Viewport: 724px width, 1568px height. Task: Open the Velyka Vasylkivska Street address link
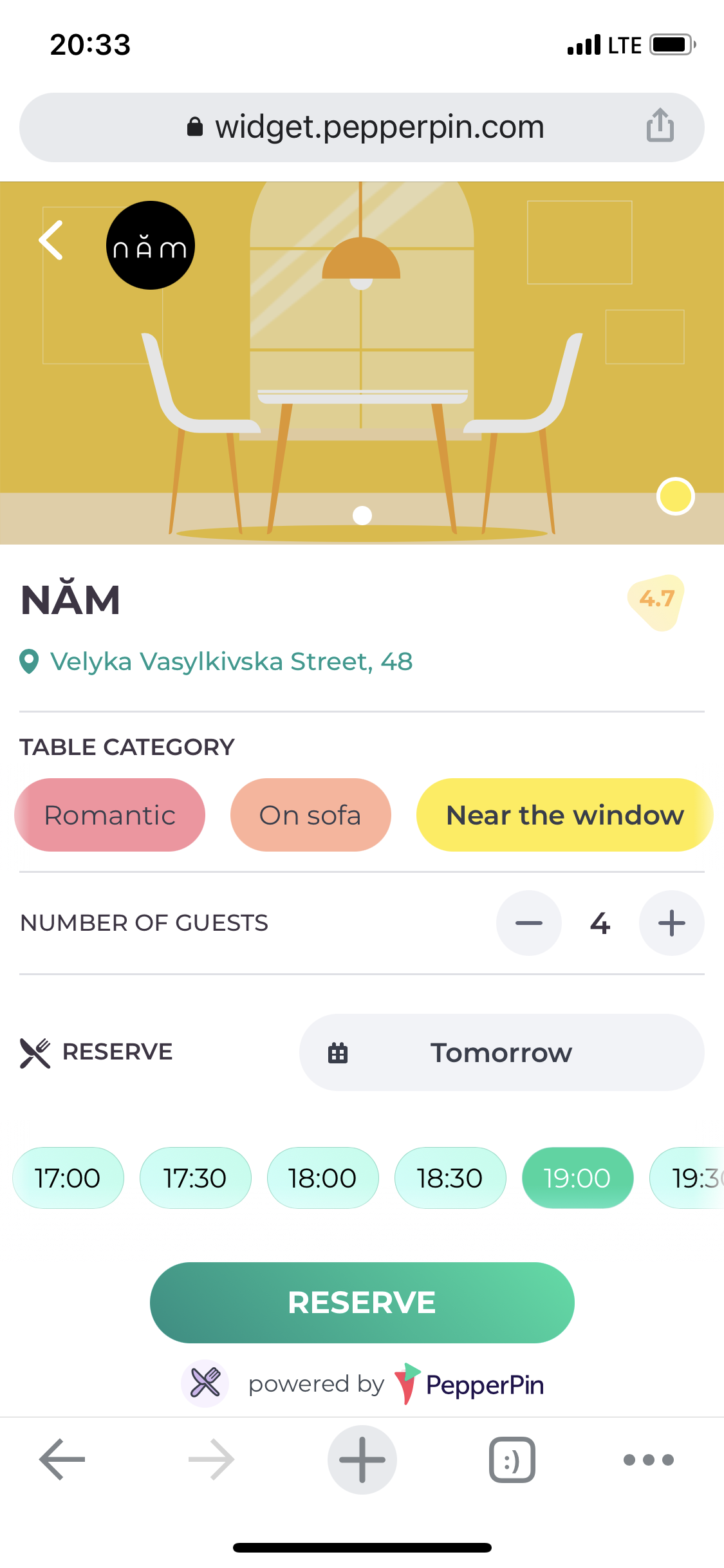click(230, 662)
